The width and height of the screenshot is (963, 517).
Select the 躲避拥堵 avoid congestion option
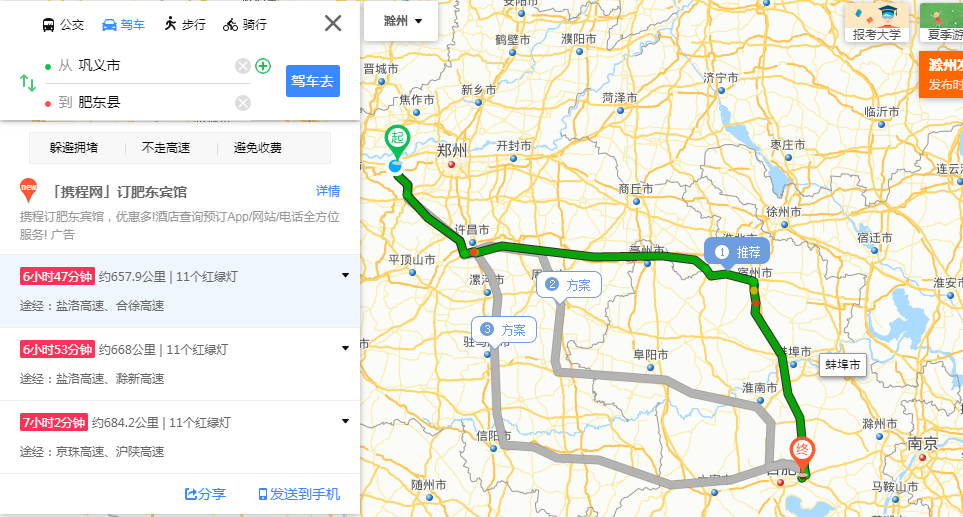[74, 148]
